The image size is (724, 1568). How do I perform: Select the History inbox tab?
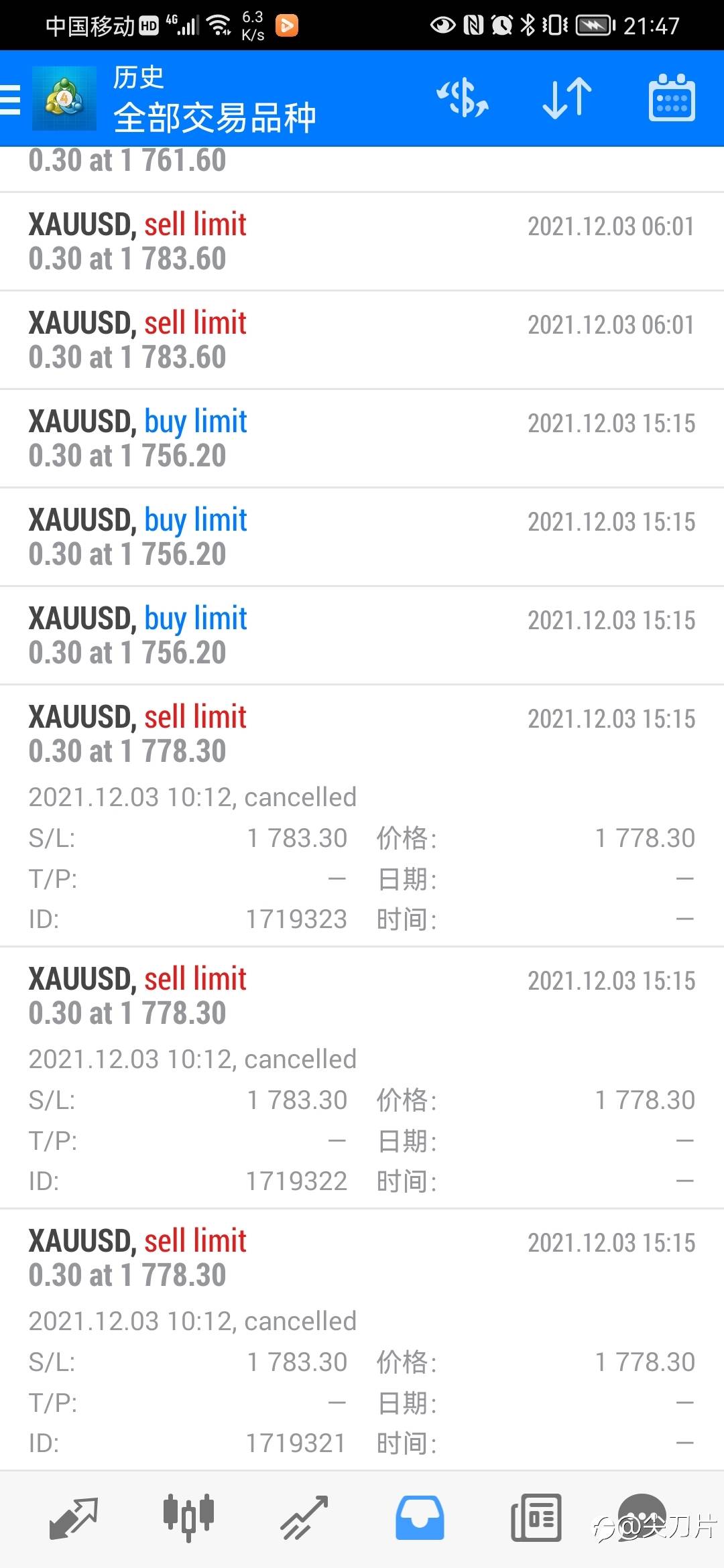coord(420,1518)
